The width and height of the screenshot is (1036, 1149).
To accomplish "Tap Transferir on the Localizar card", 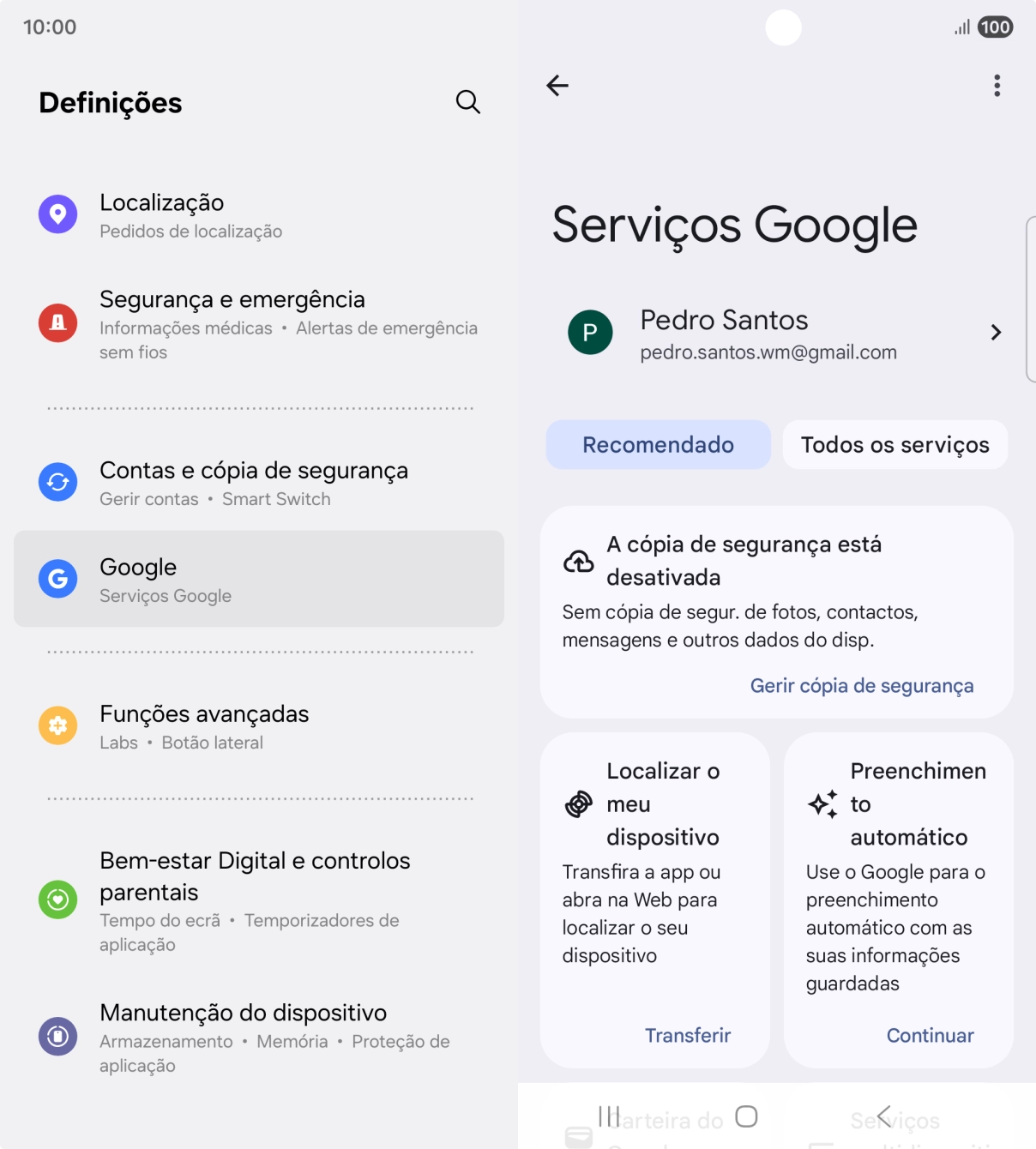I will click(687, 1035).
